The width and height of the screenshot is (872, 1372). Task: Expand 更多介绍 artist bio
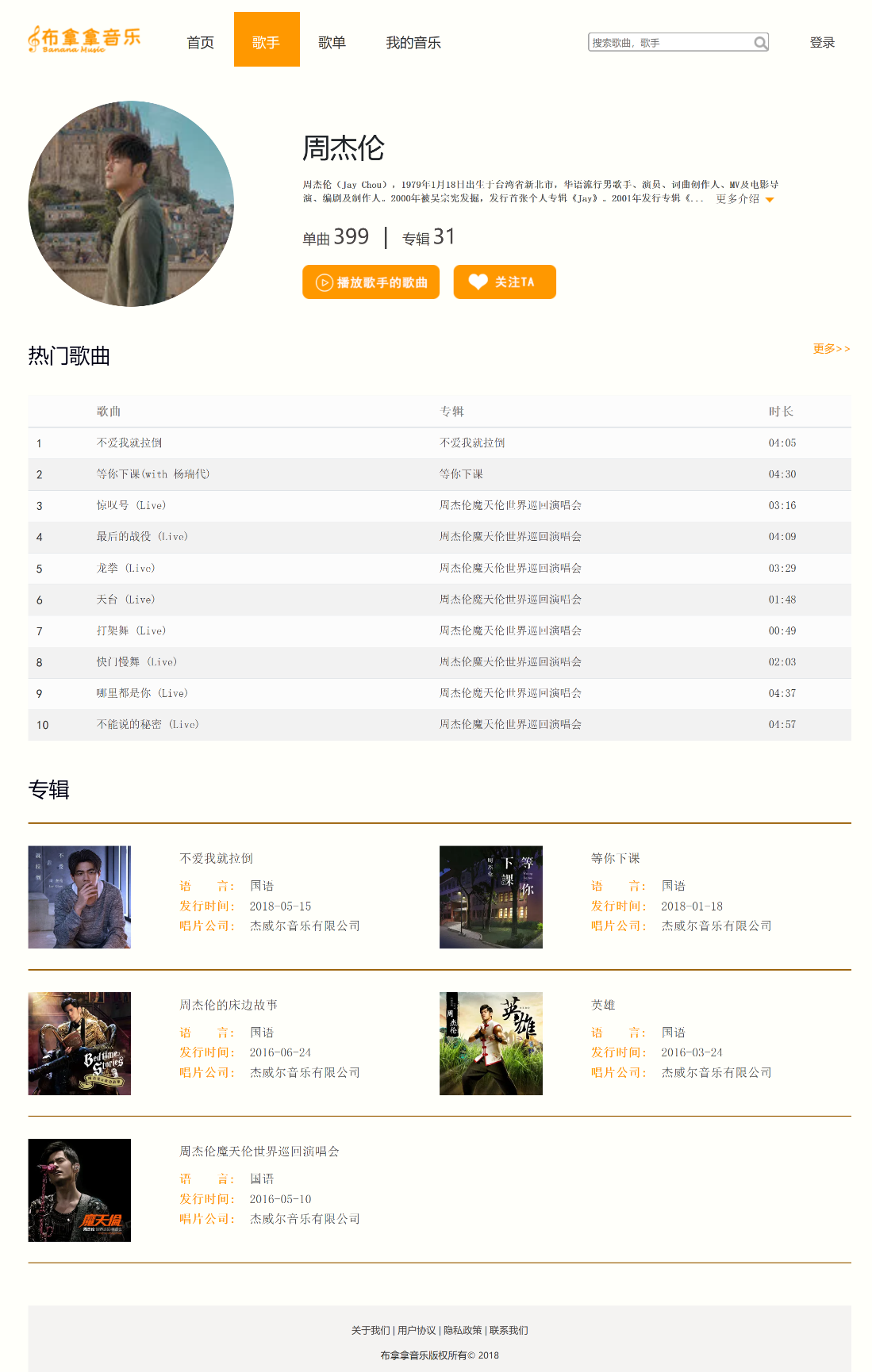point(744,199)
